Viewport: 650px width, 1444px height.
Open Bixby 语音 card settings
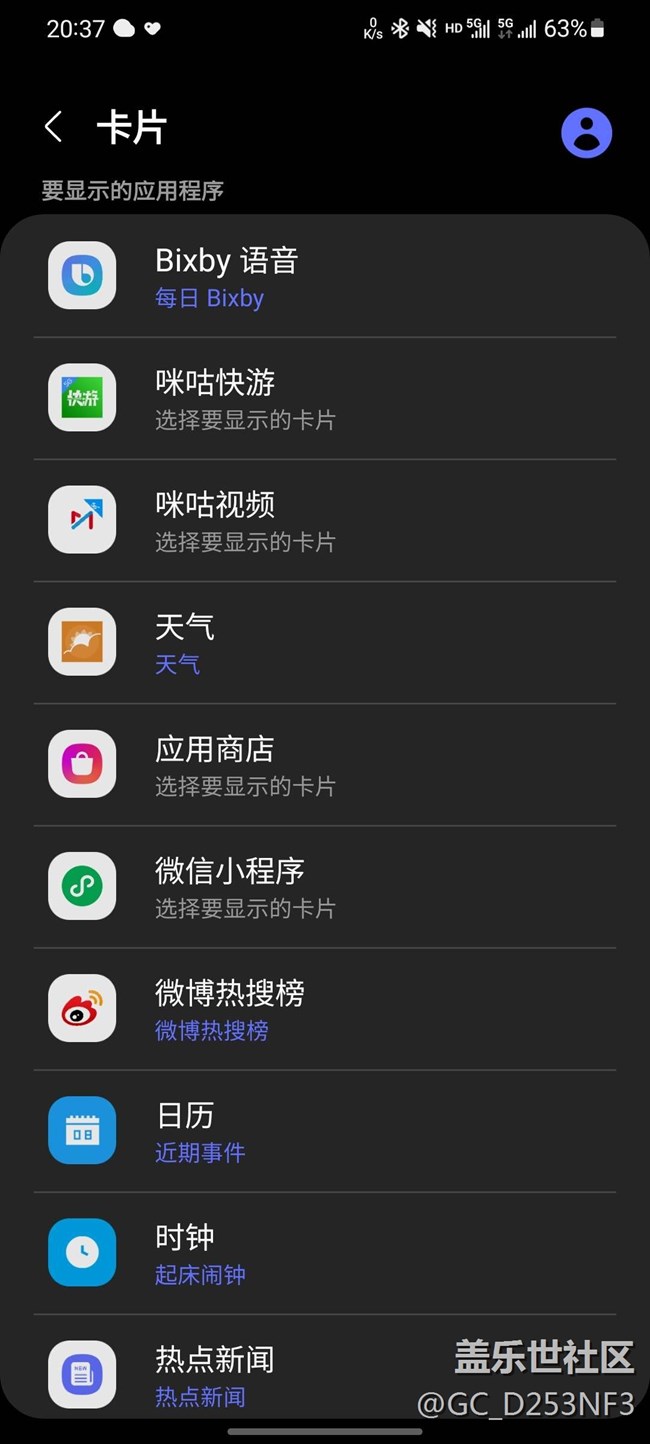(325, 276)
